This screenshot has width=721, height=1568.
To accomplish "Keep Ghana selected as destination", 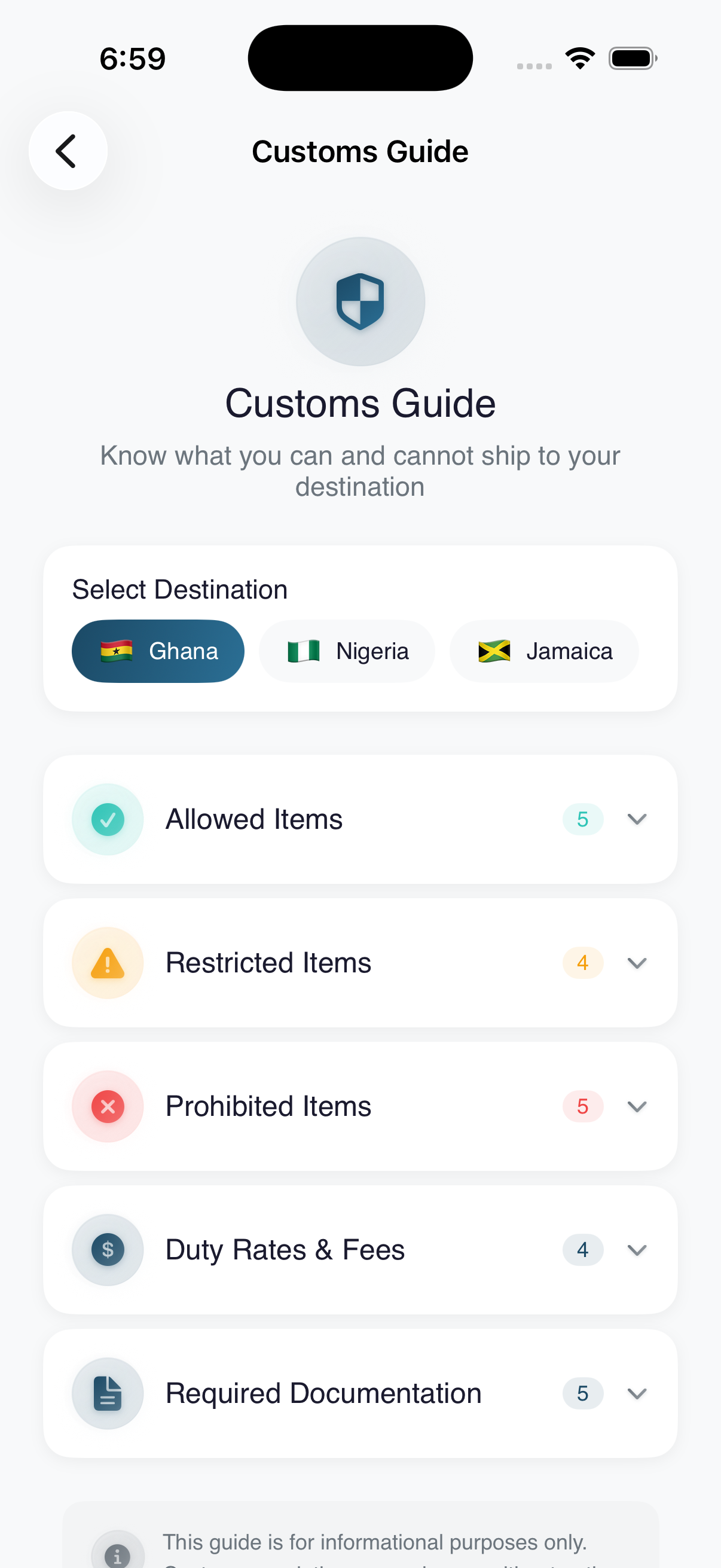I will 158,651.
